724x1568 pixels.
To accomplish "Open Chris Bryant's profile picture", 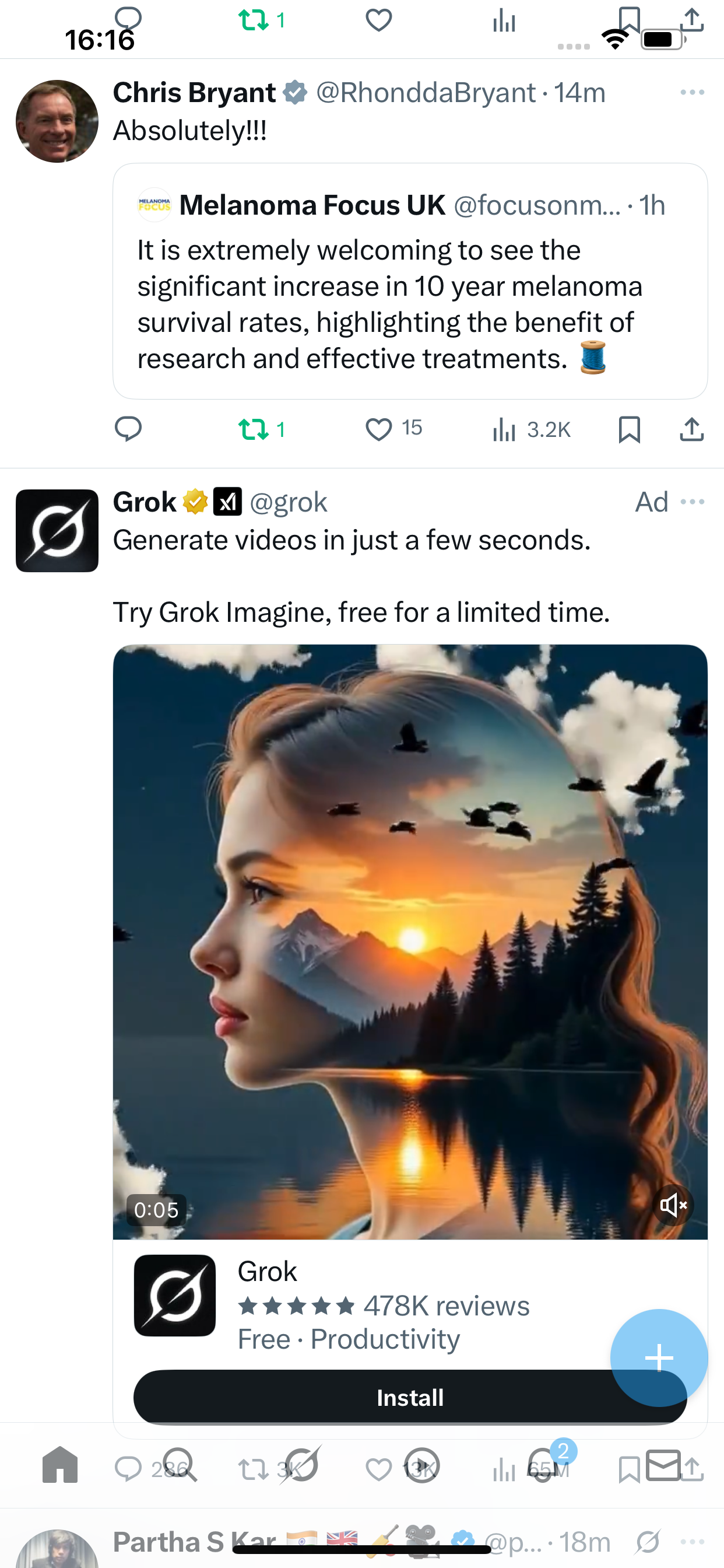I will point(57,121).
